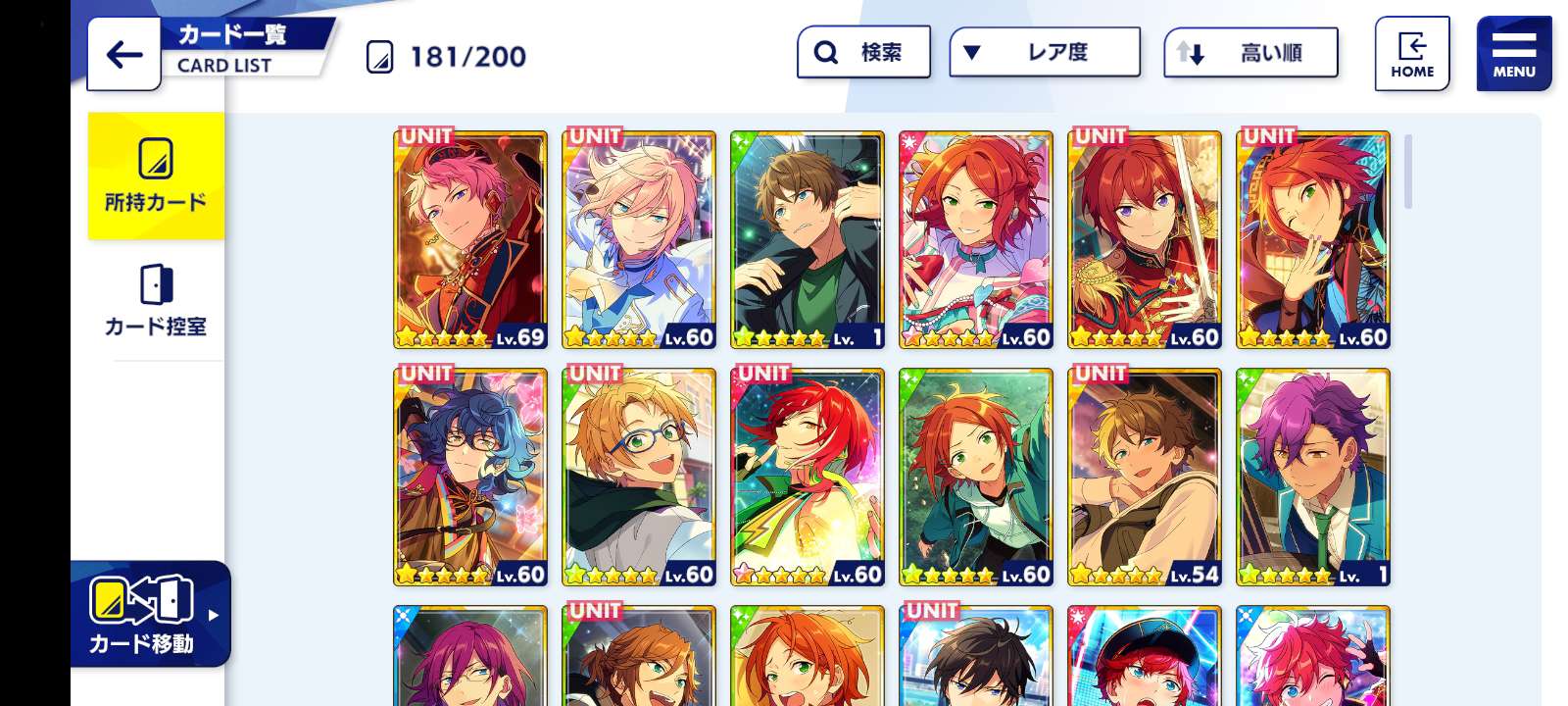This screenshot has height=706, width=1568.
Task: Open the purple-haired card at Lv.1
Action: [1313, 478]
